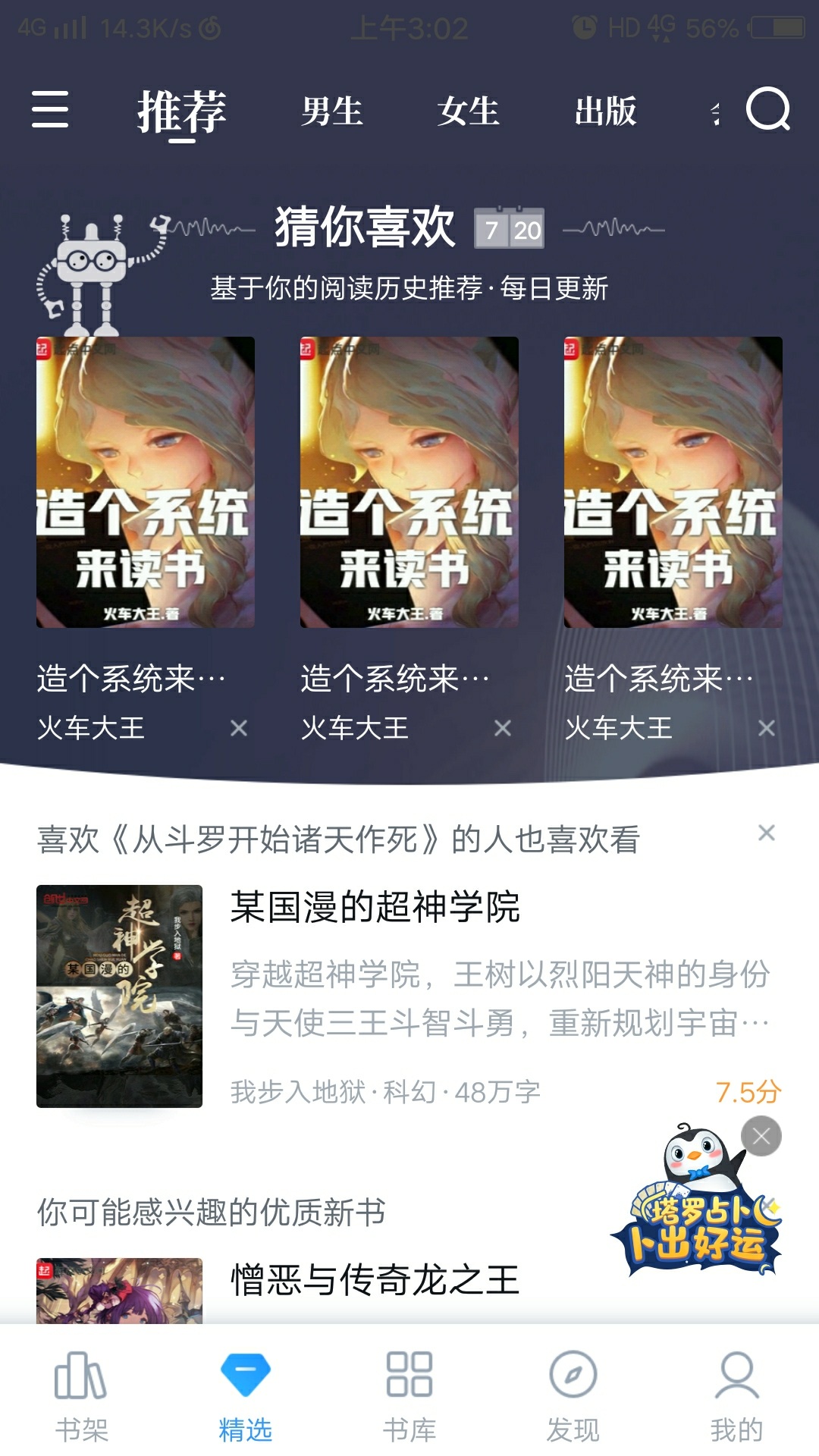
Task: Select the 推荐 tab
Action: (182, 111)
